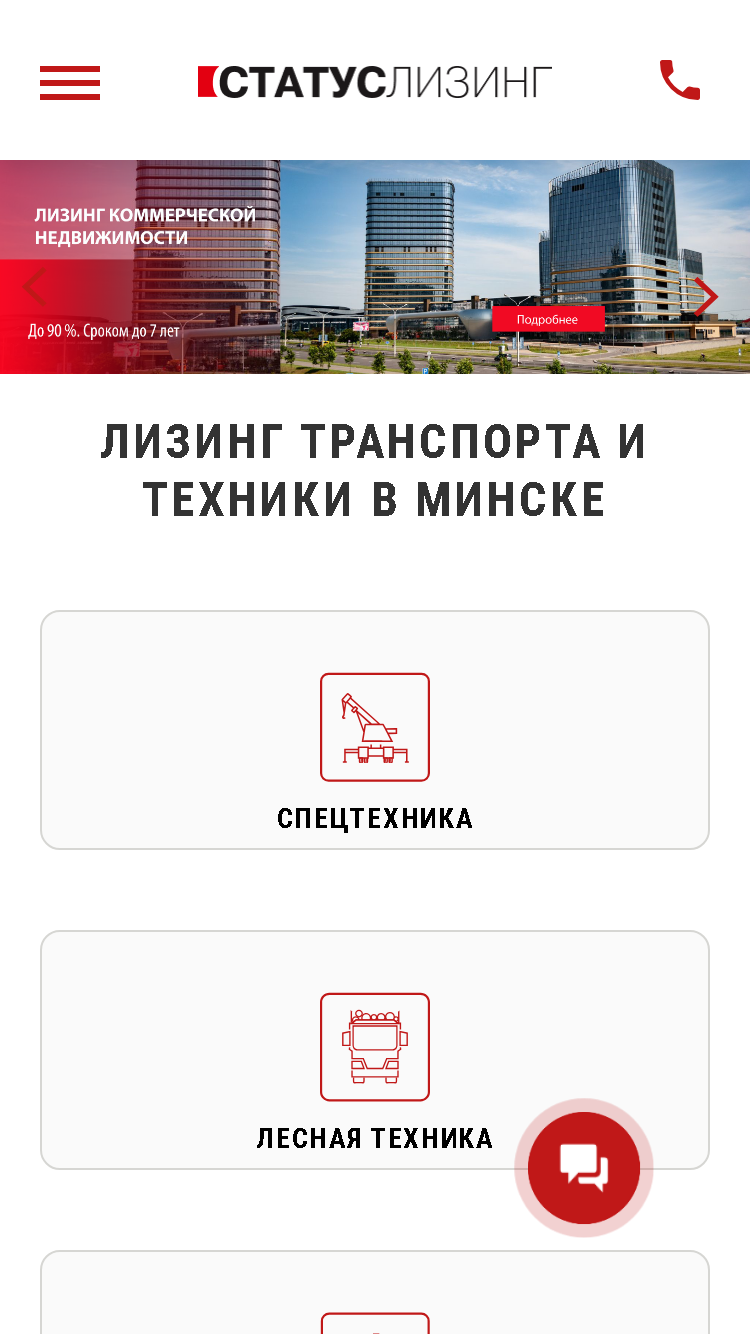
Task: Open the Лесная техника category card
Action: (375, 1050)
